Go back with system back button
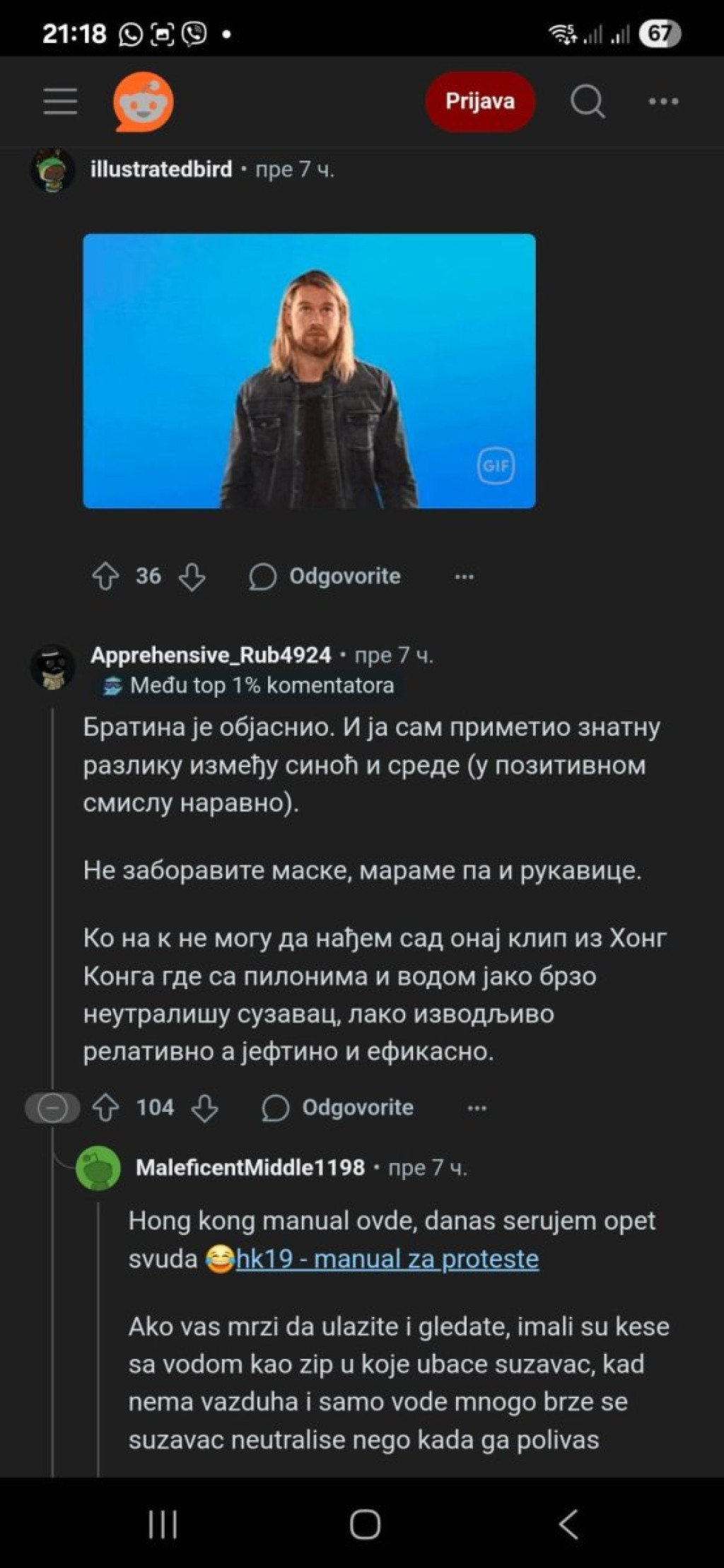Image resolution: width=724 pixels, height=1568 pixels. pos(568,1523)
